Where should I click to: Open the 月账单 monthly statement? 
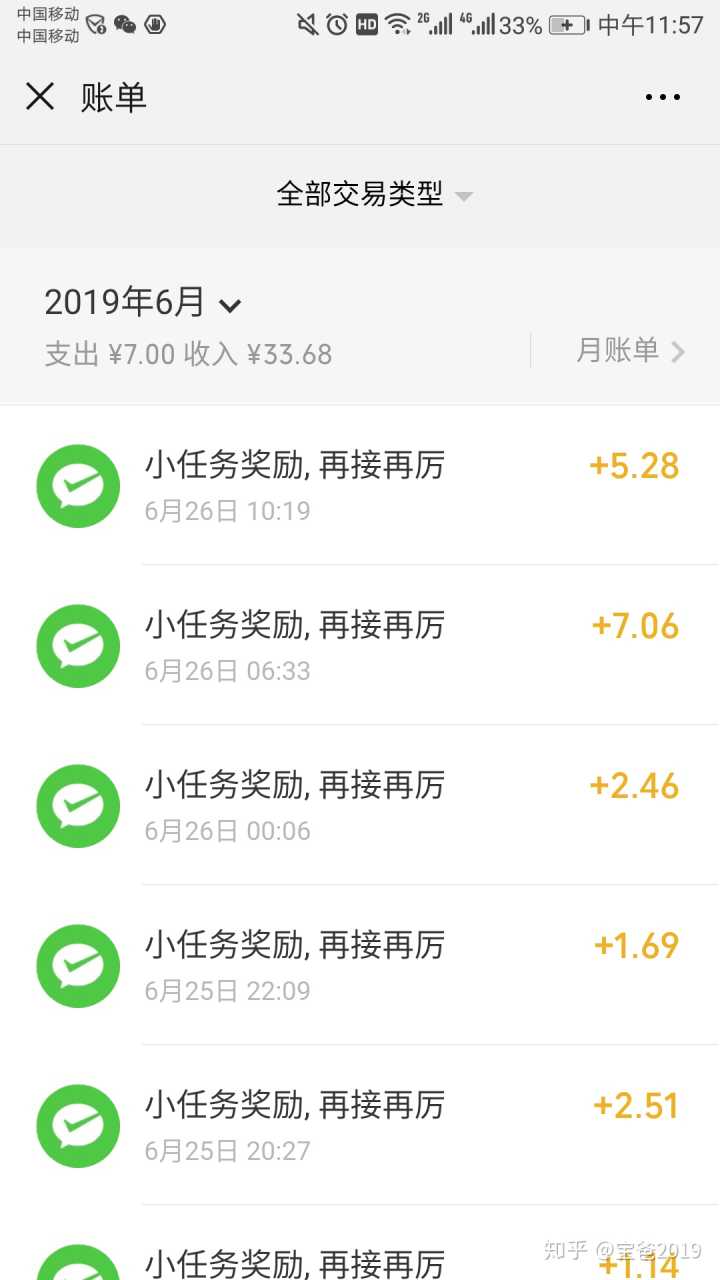click(630, 351)
